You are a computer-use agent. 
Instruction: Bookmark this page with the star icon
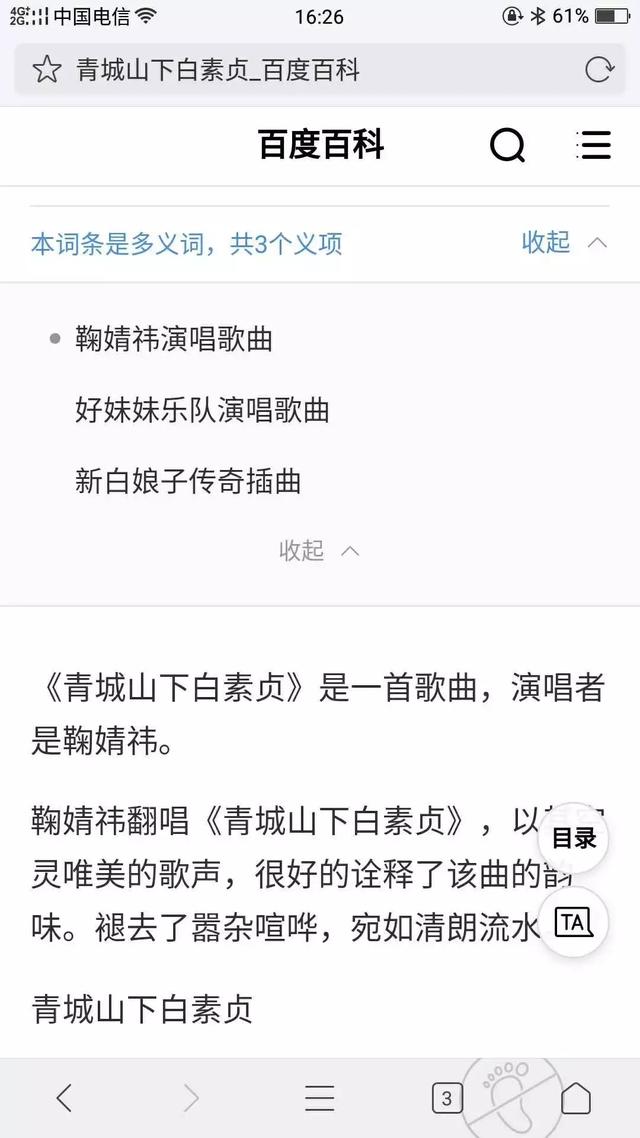click(x=46, y=70)
